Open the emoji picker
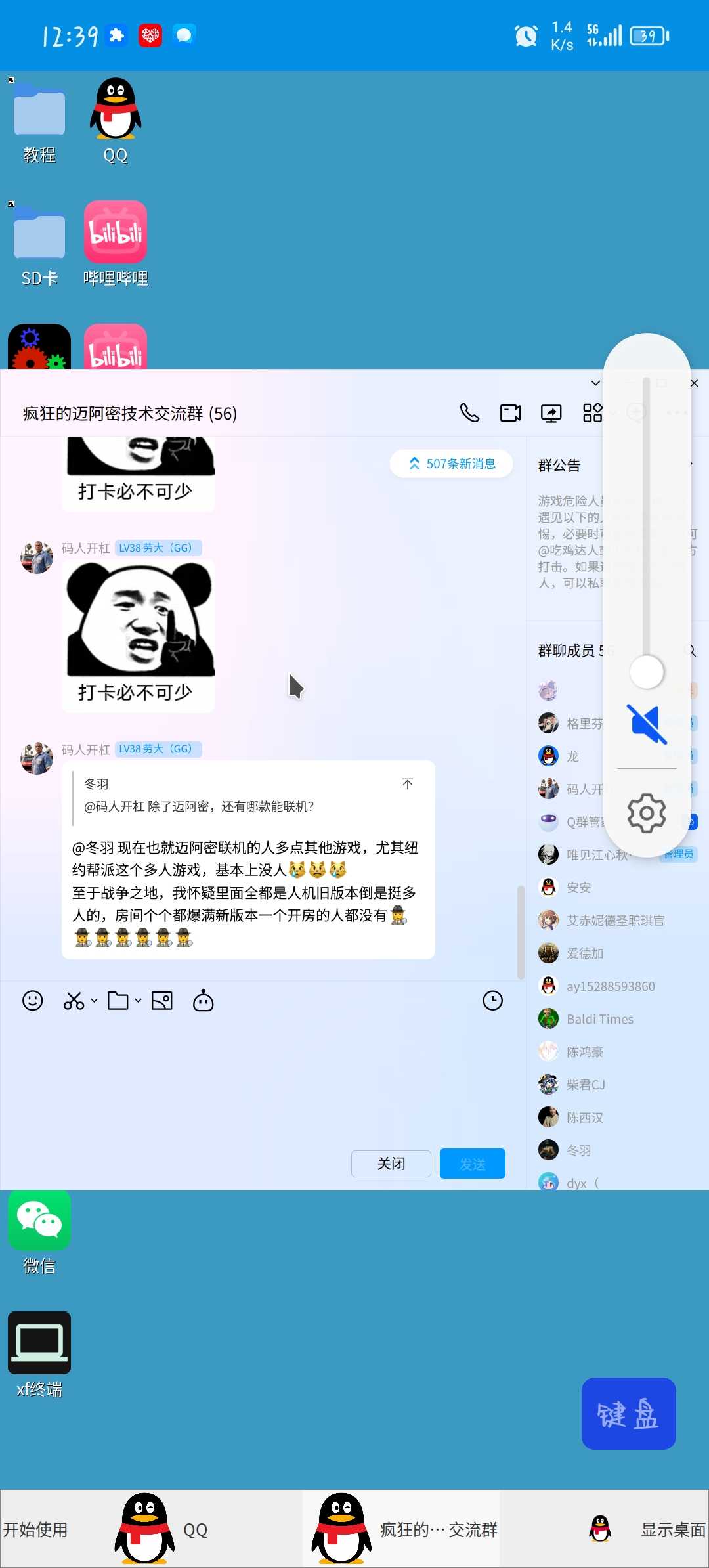Image resolution: width=709 pixels, height=1568 pixels. (x=33, y=1001)
